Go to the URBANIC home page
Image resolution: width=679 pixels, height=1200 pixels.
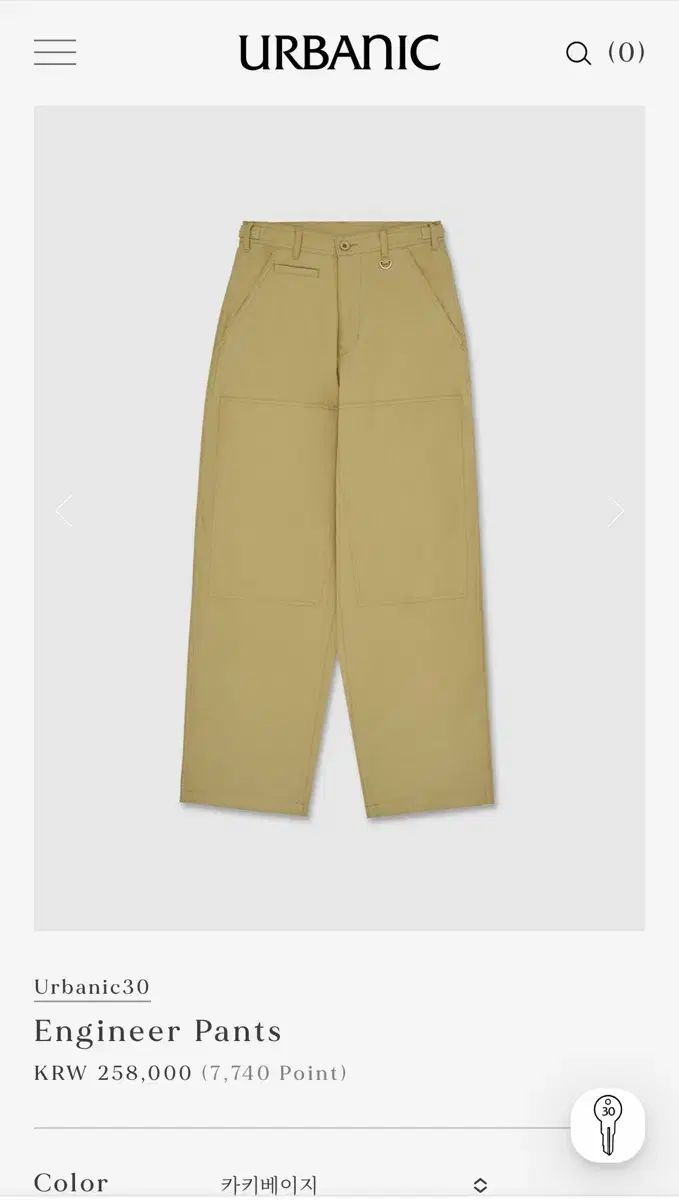tap(339, 53)
